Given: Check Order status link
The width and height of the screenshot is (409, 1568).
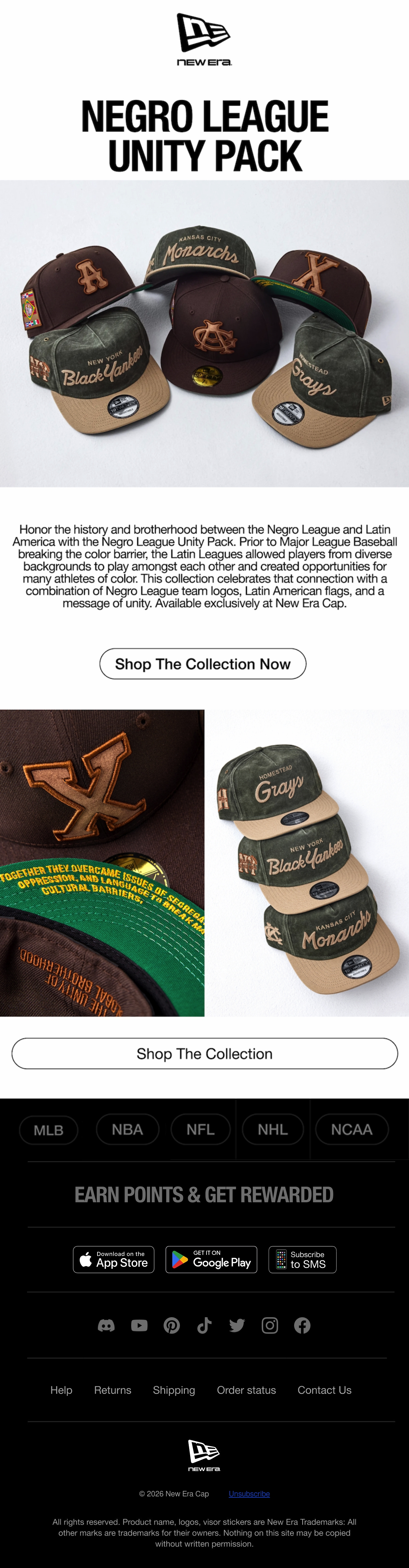Looking at the screenshot, I should [x=246, y=1390].
